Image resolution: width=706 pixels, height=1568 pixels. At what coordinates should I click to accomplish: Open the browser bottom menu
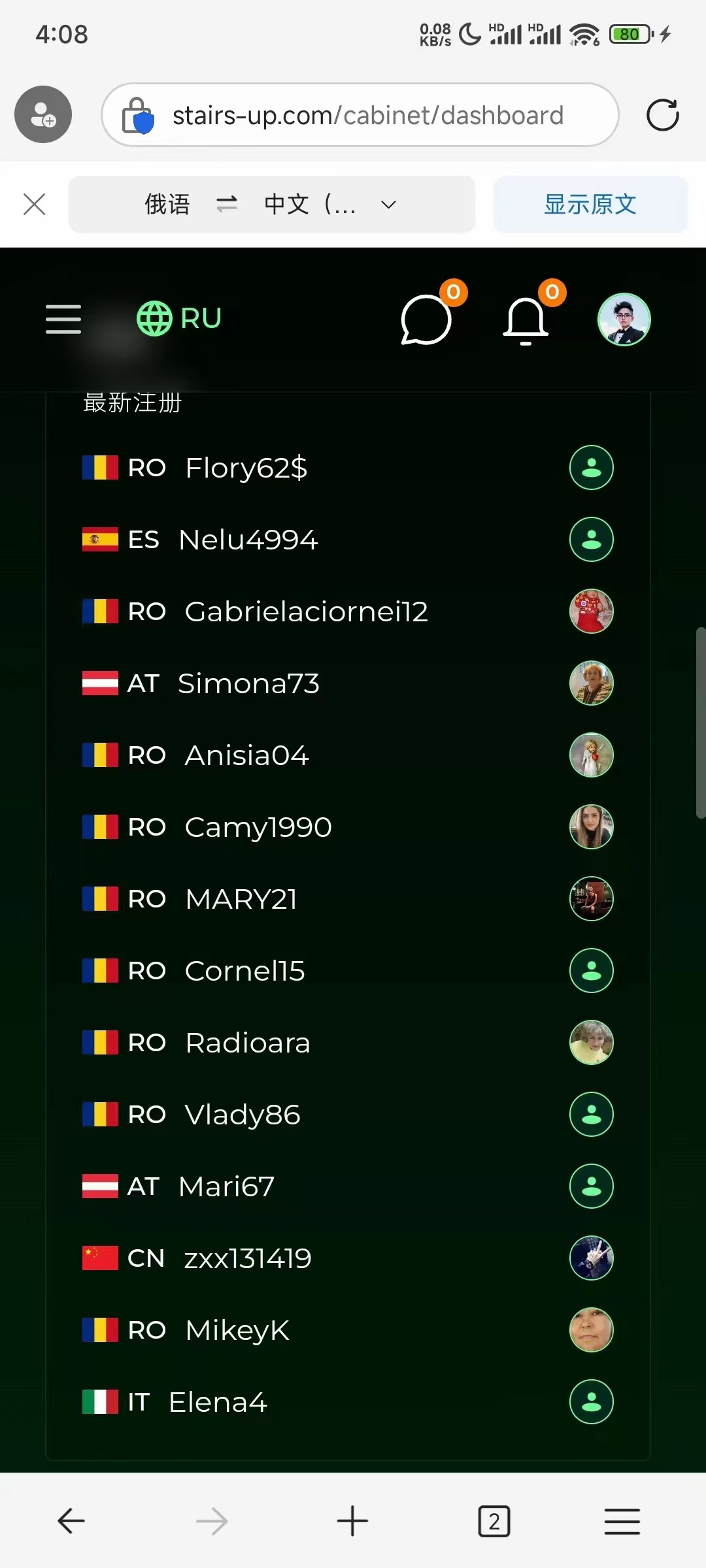click(x=622, y=1521)
